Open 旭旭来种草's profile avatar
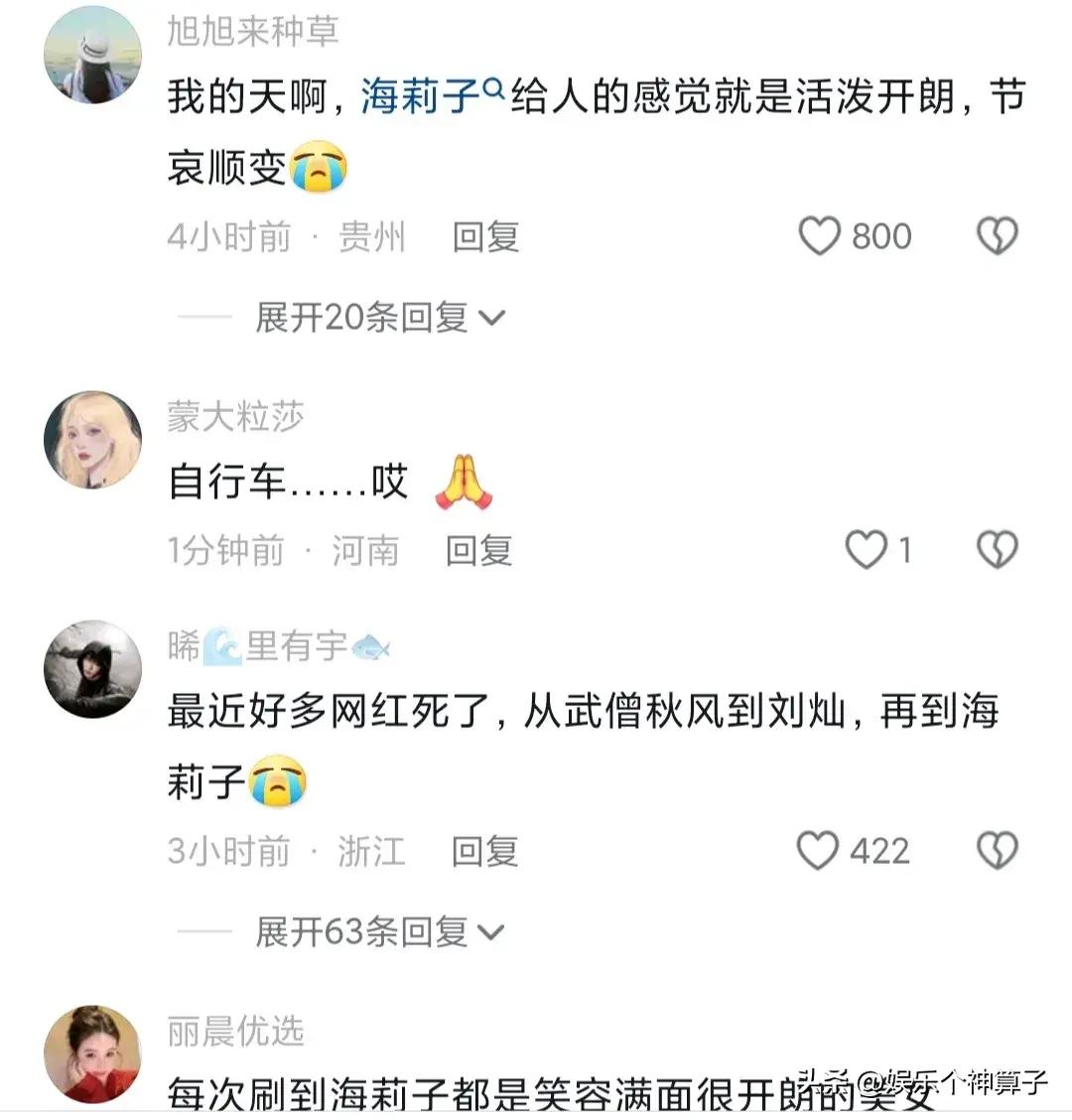Image resolution: width=1072 pixels, height=1120 pixels. (x=92, y=55)
